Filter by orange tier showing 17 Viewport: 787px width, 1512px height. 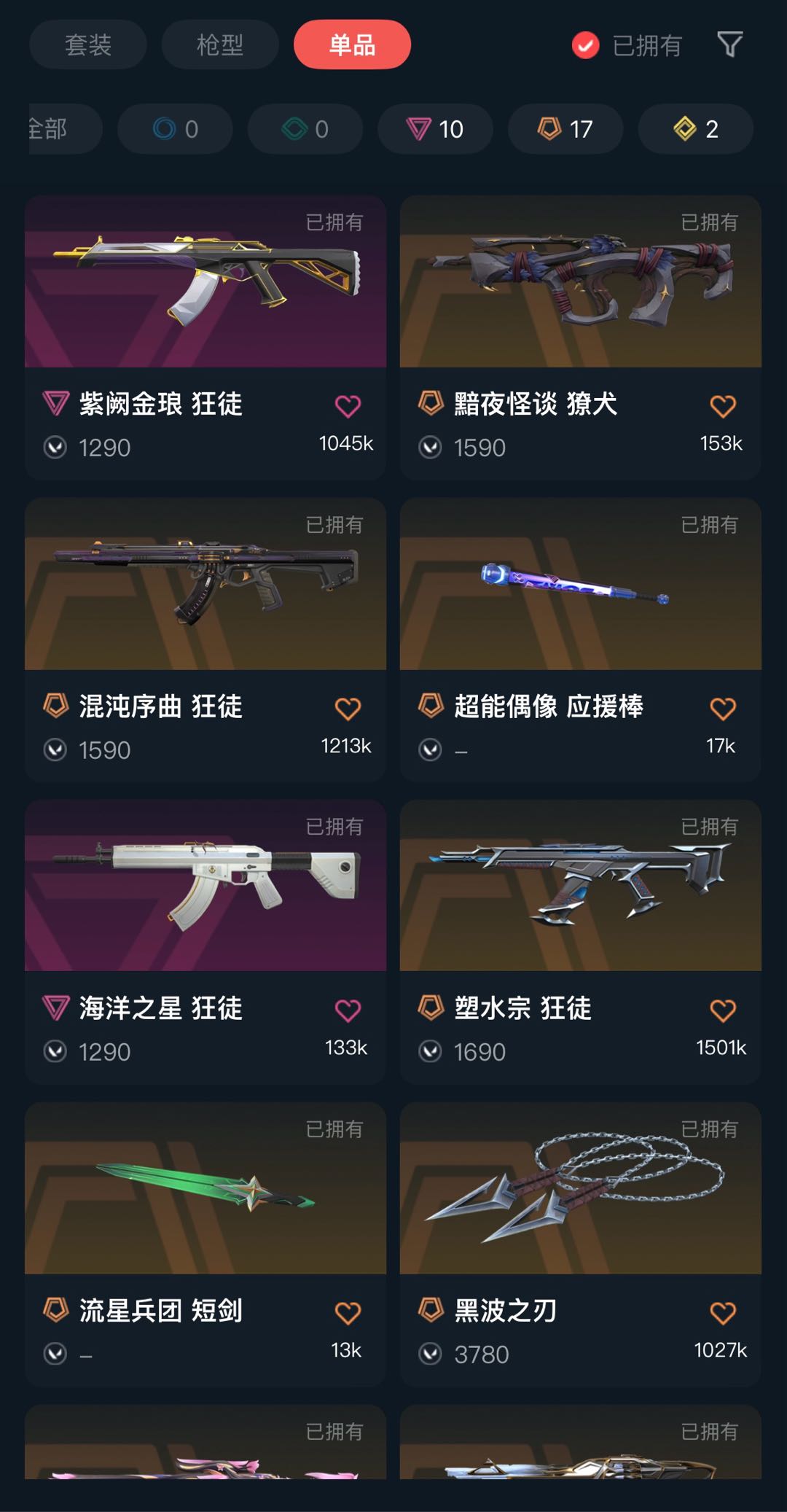click(x=565, y=129)
